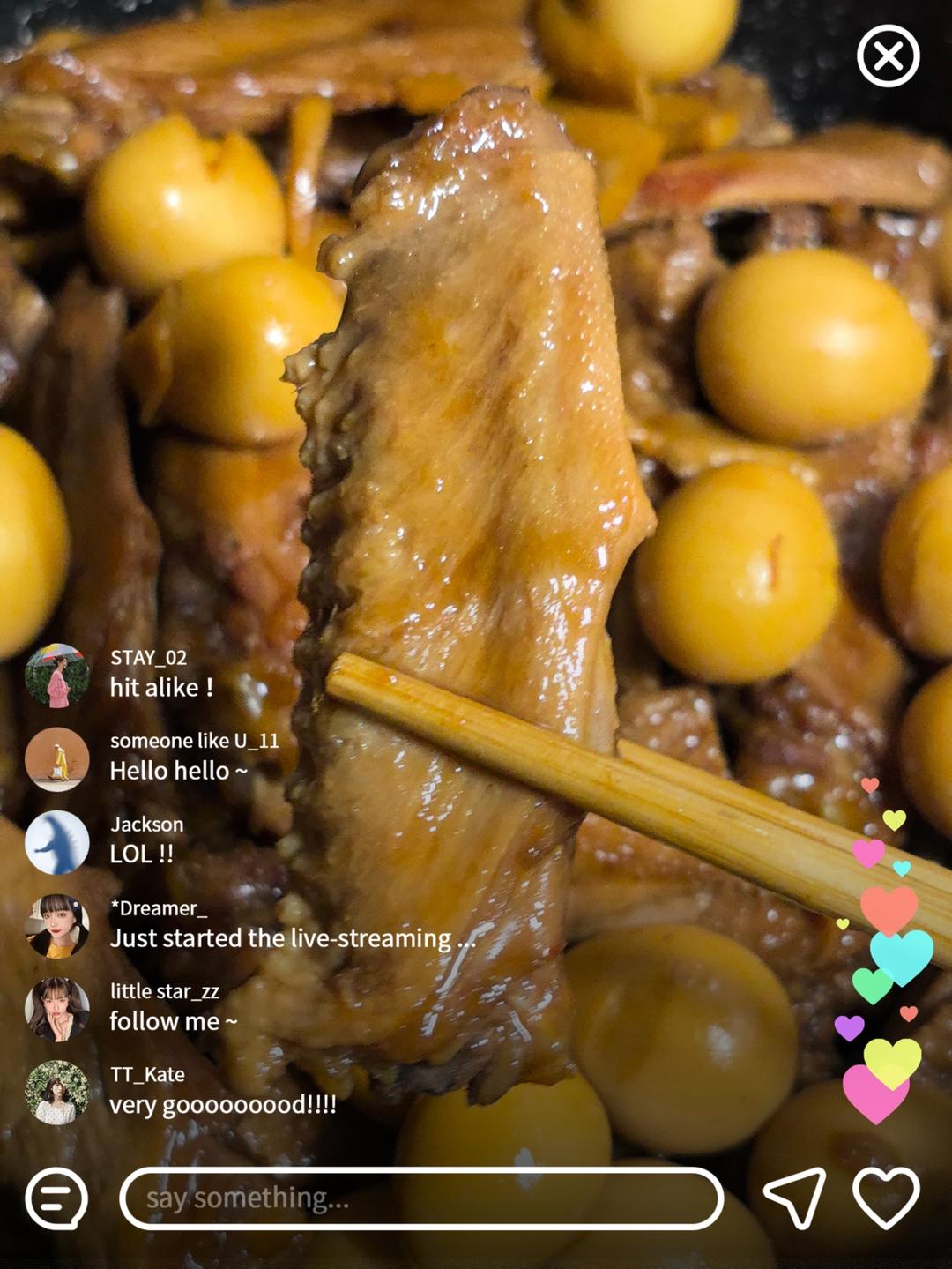The image size is (952, 1269).
Task: Close the live stream
Action: pyautogui.click(x=888, y=56)
